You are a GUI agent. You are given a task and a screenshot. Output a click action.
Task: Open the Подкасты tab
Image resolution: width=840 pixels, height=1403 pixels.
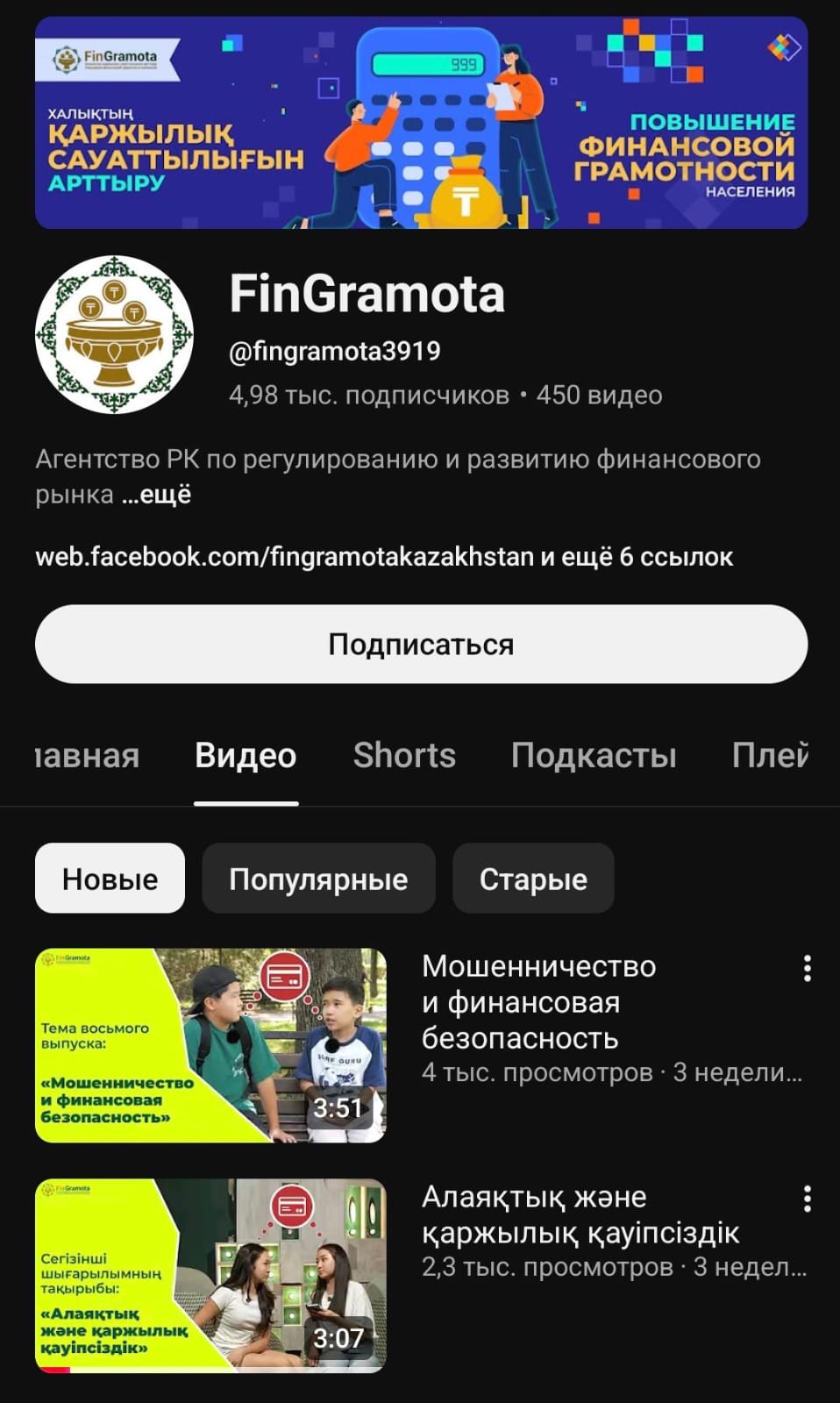click(x=594, y=756)
